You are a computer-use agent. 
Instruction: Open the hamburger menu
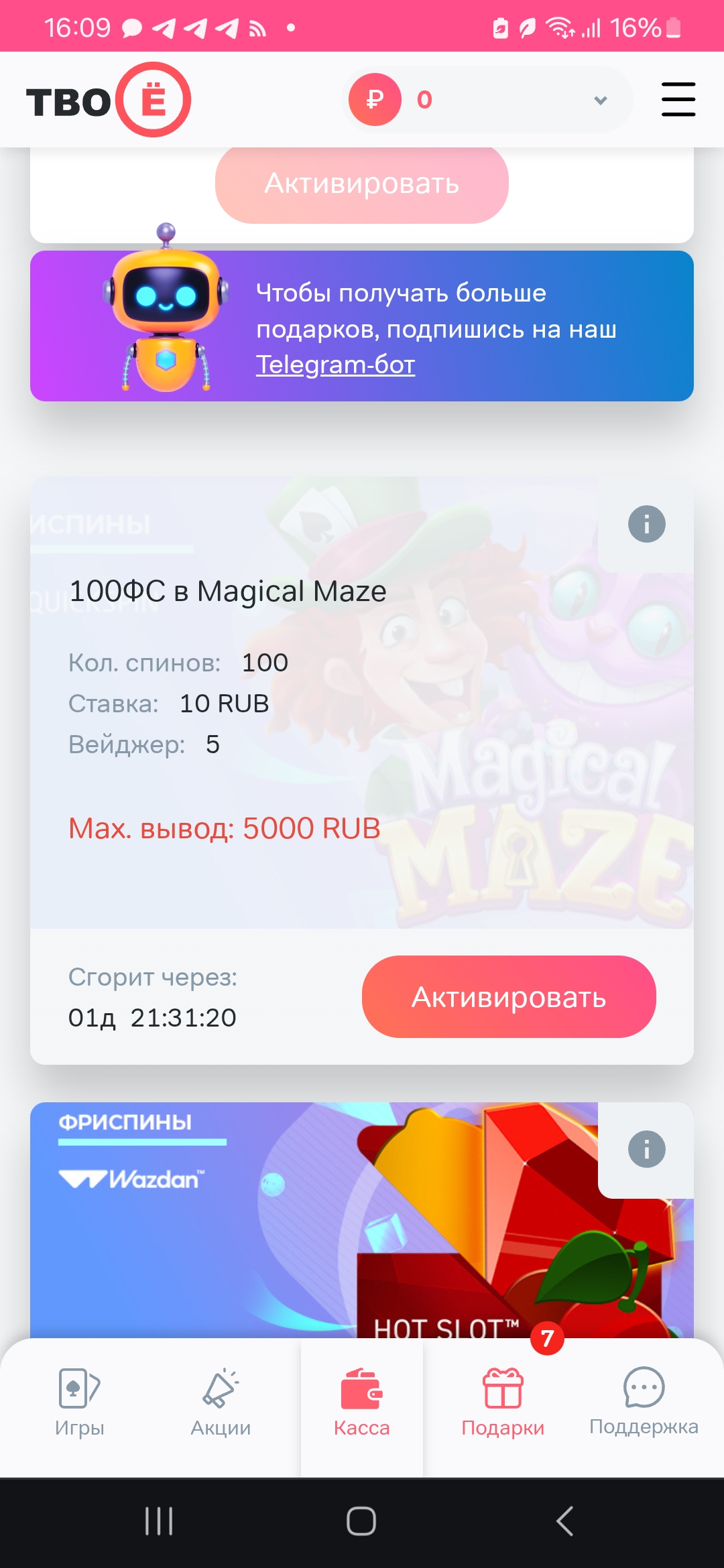click(x=678, y=99)
